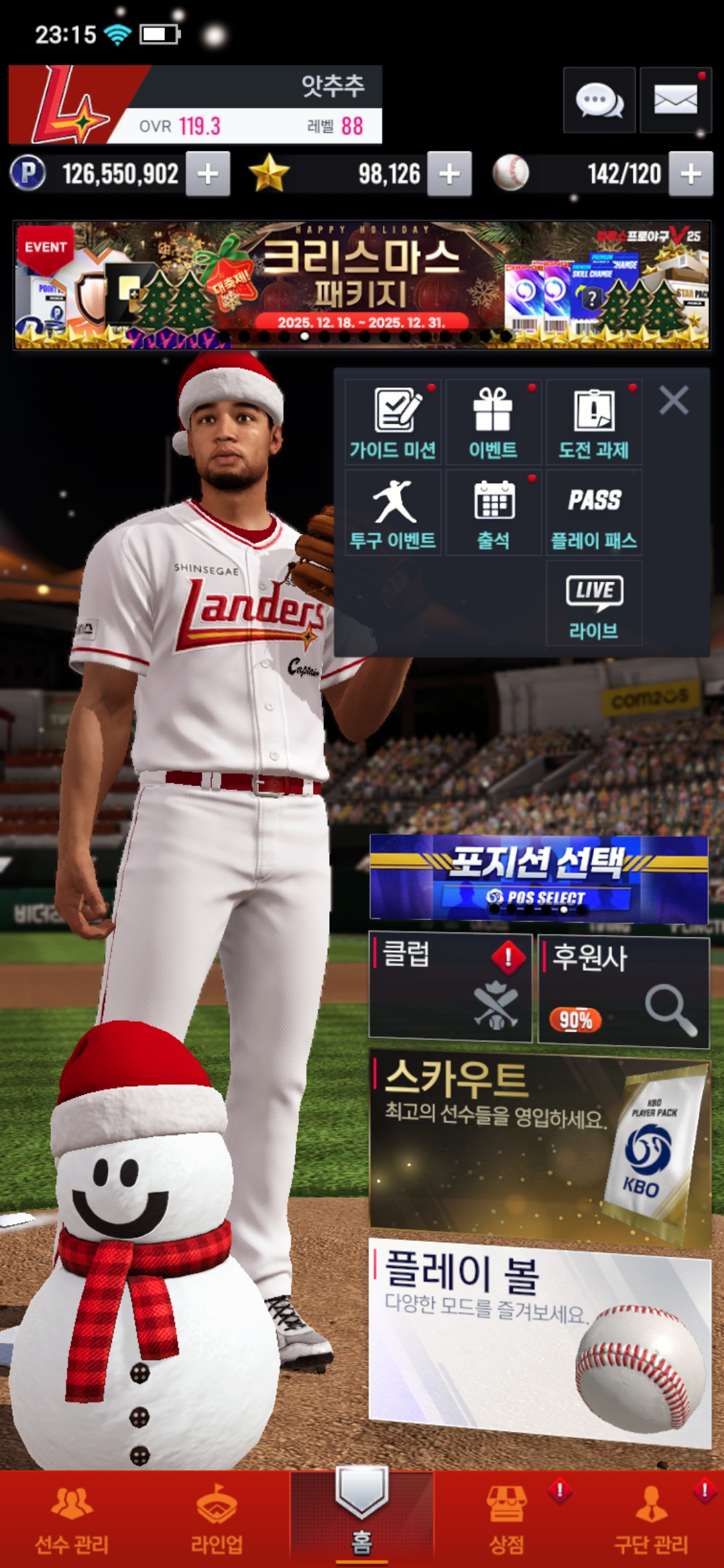724x1568 pixels.
Task: Open the chat bubble icon
Action: pos(599,101)
